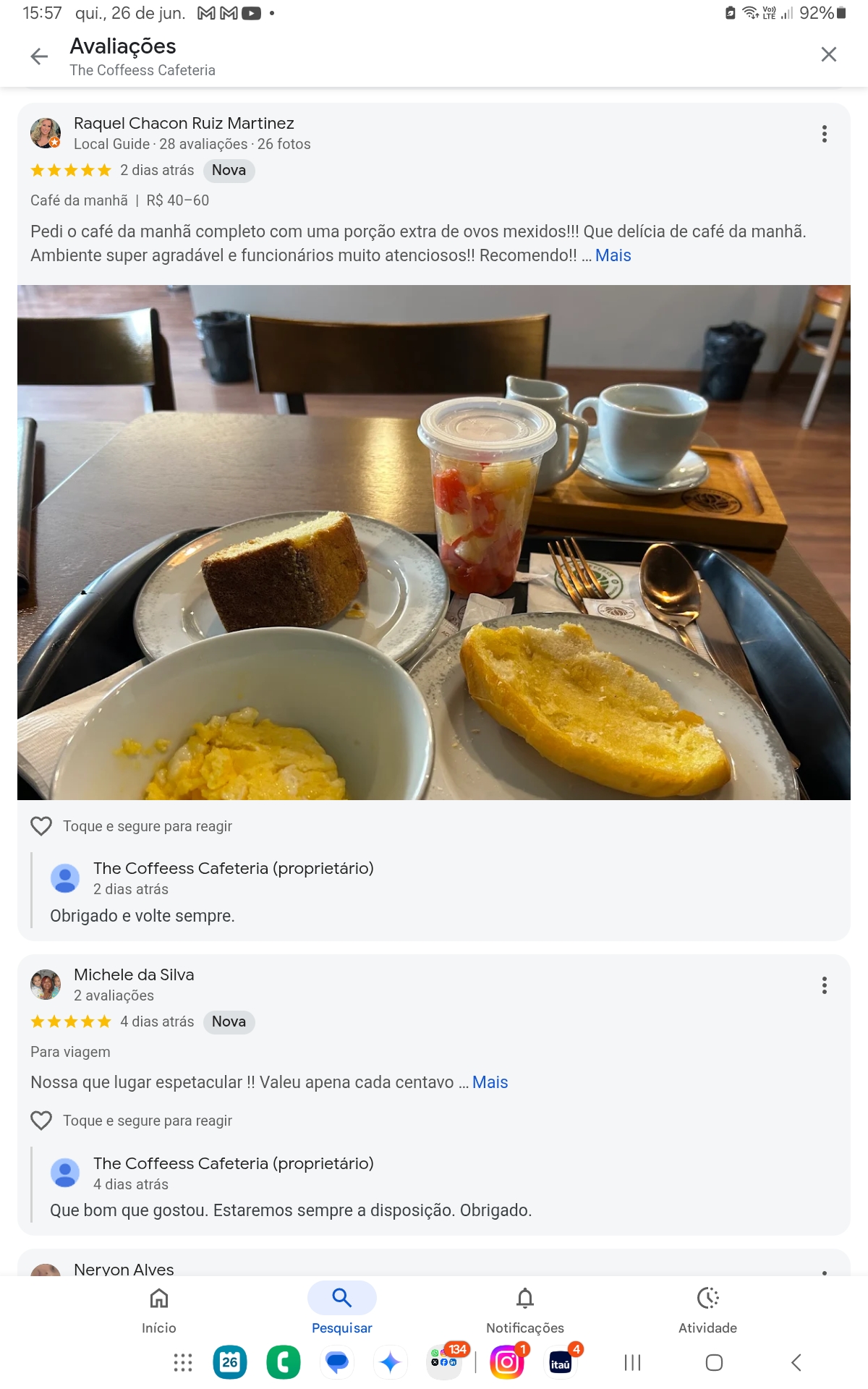The width and height of the screenshot is (868, 1389).
Task: Go back from the Avaliações screen
Action: pyautogui.click(x=39, y=56)
